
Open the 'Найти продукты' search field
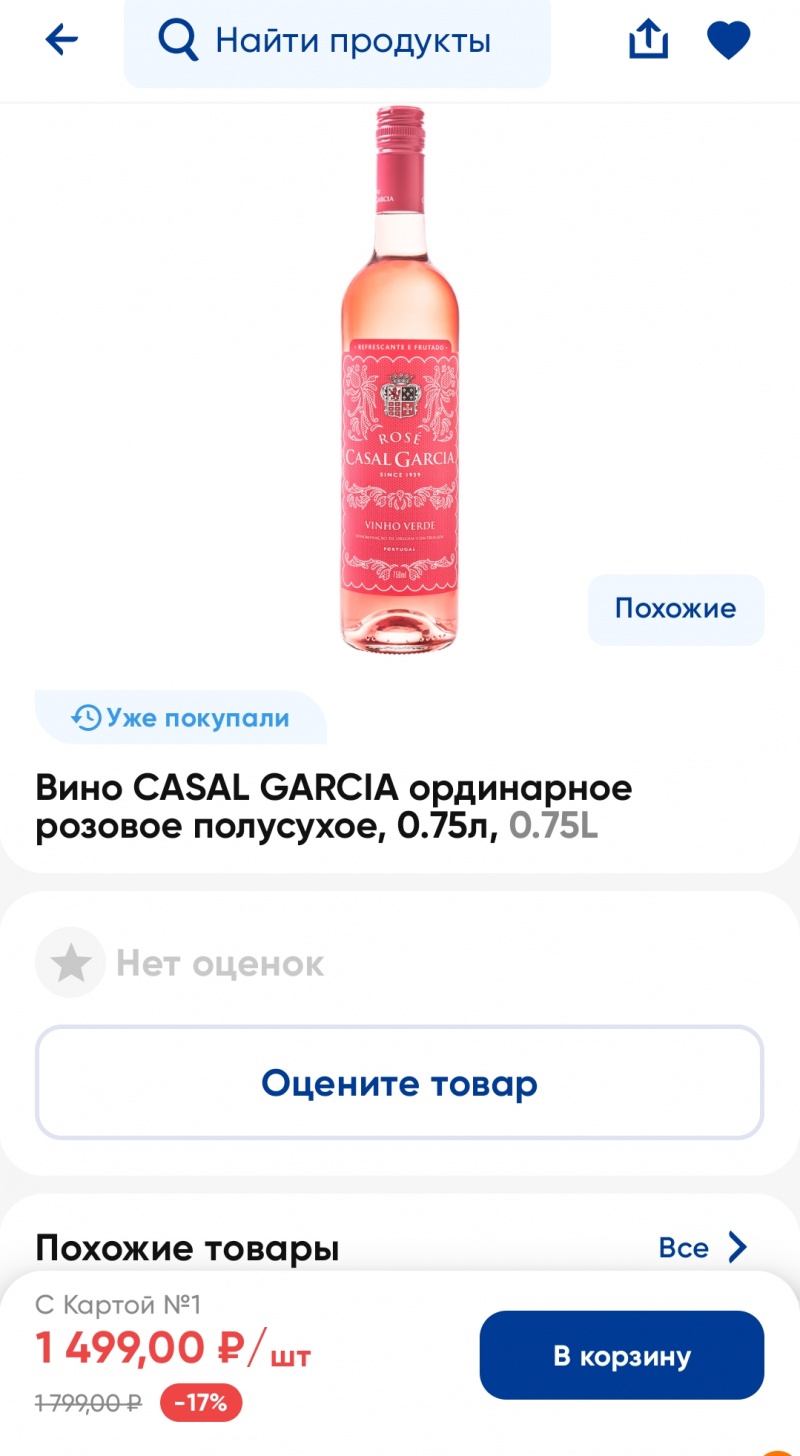(337, 42)
